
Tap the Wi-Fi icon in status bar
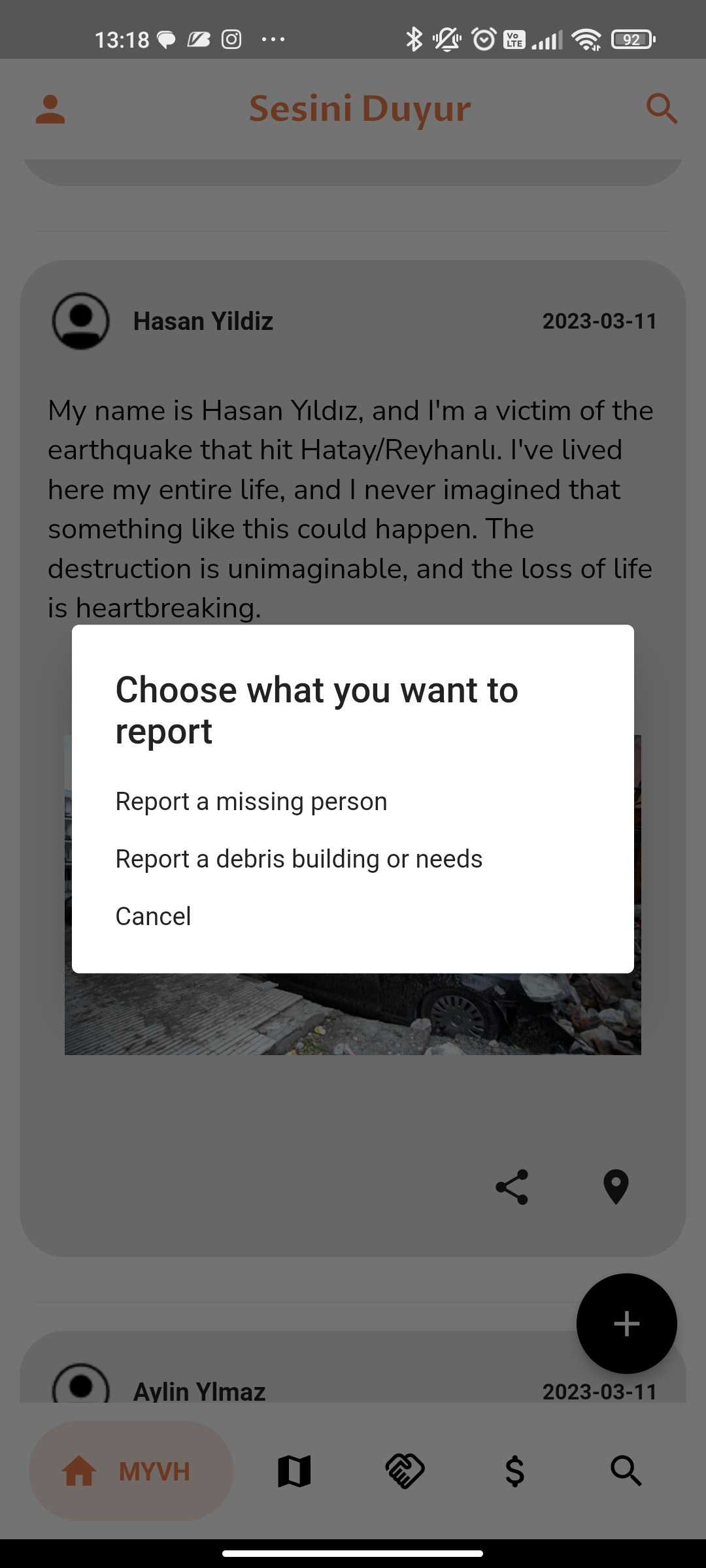[x=585, y=39]
